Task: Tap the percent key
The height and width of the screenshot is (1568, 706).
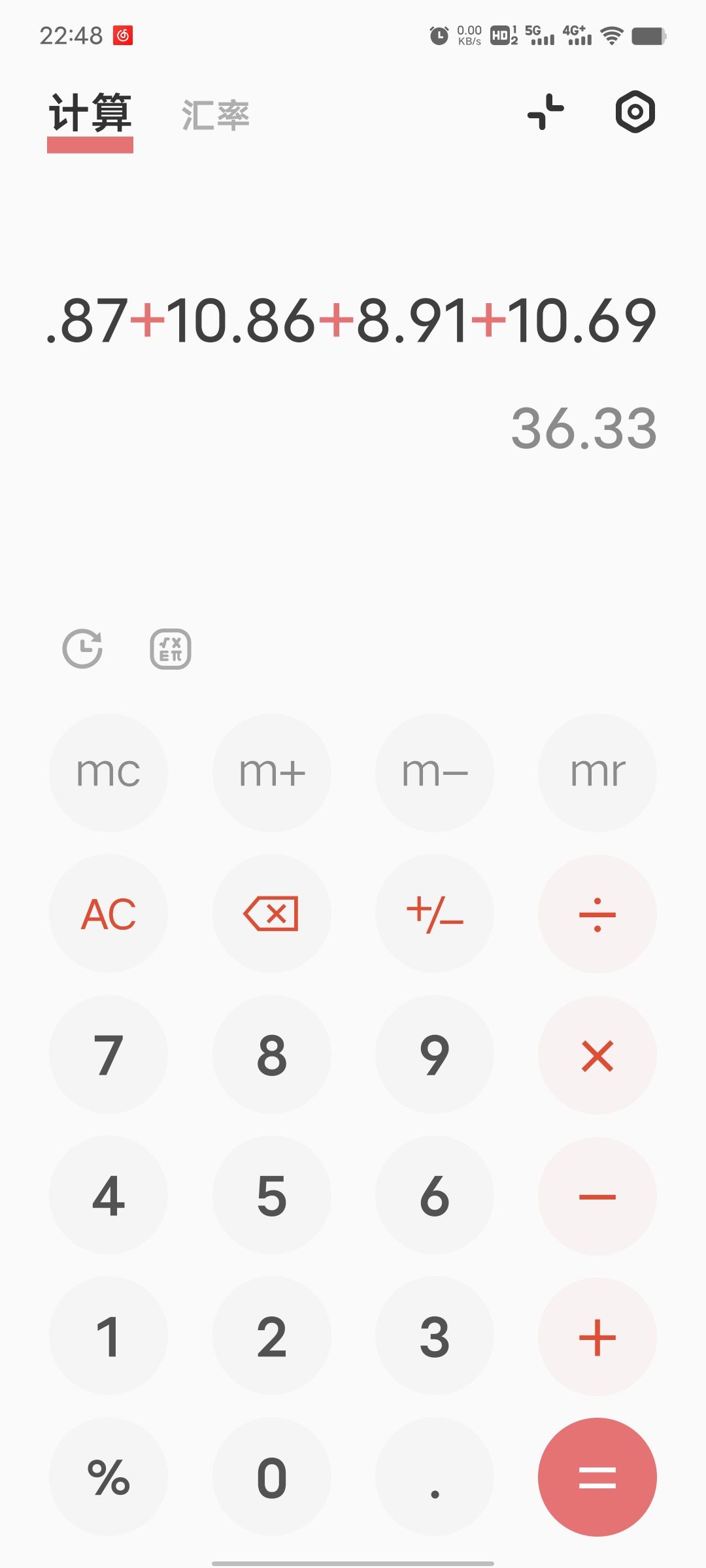Action: coord(109,1477)
